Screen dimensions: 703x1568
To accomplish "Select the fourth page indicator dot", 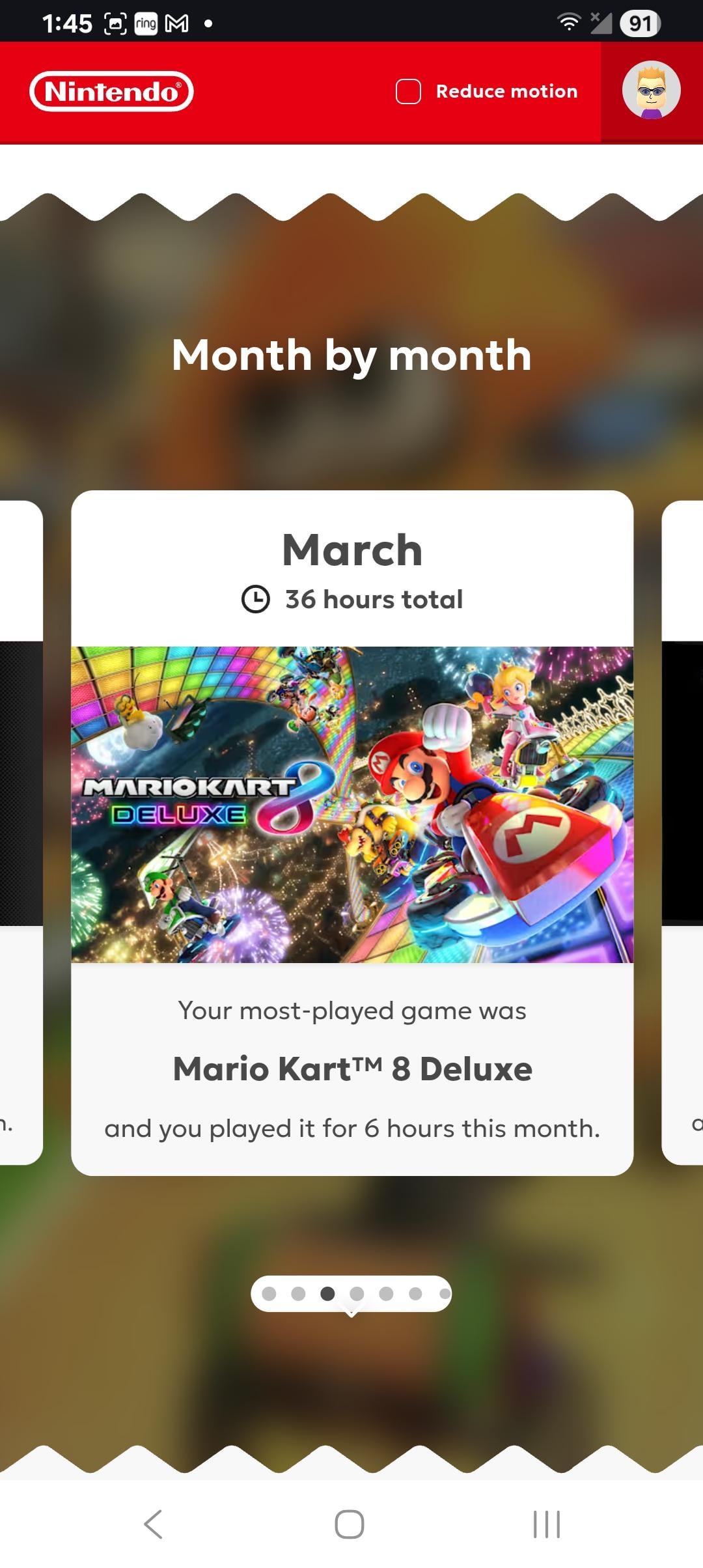I will (x=357, y=1293).
